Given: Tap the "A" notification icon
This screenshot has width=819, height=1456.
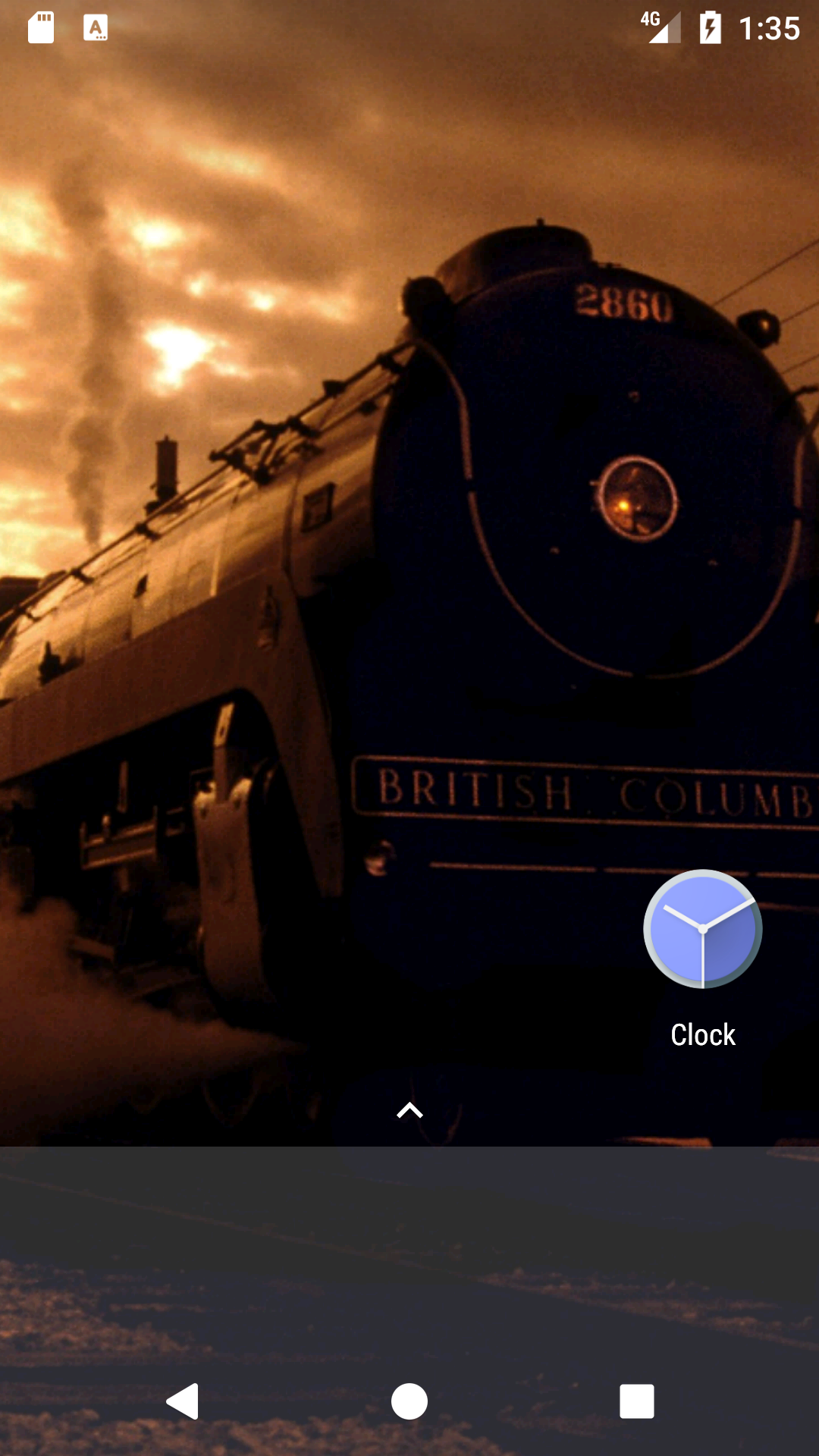Looking at the screenshot, I should pyautogui.click(x=96, y=27).
